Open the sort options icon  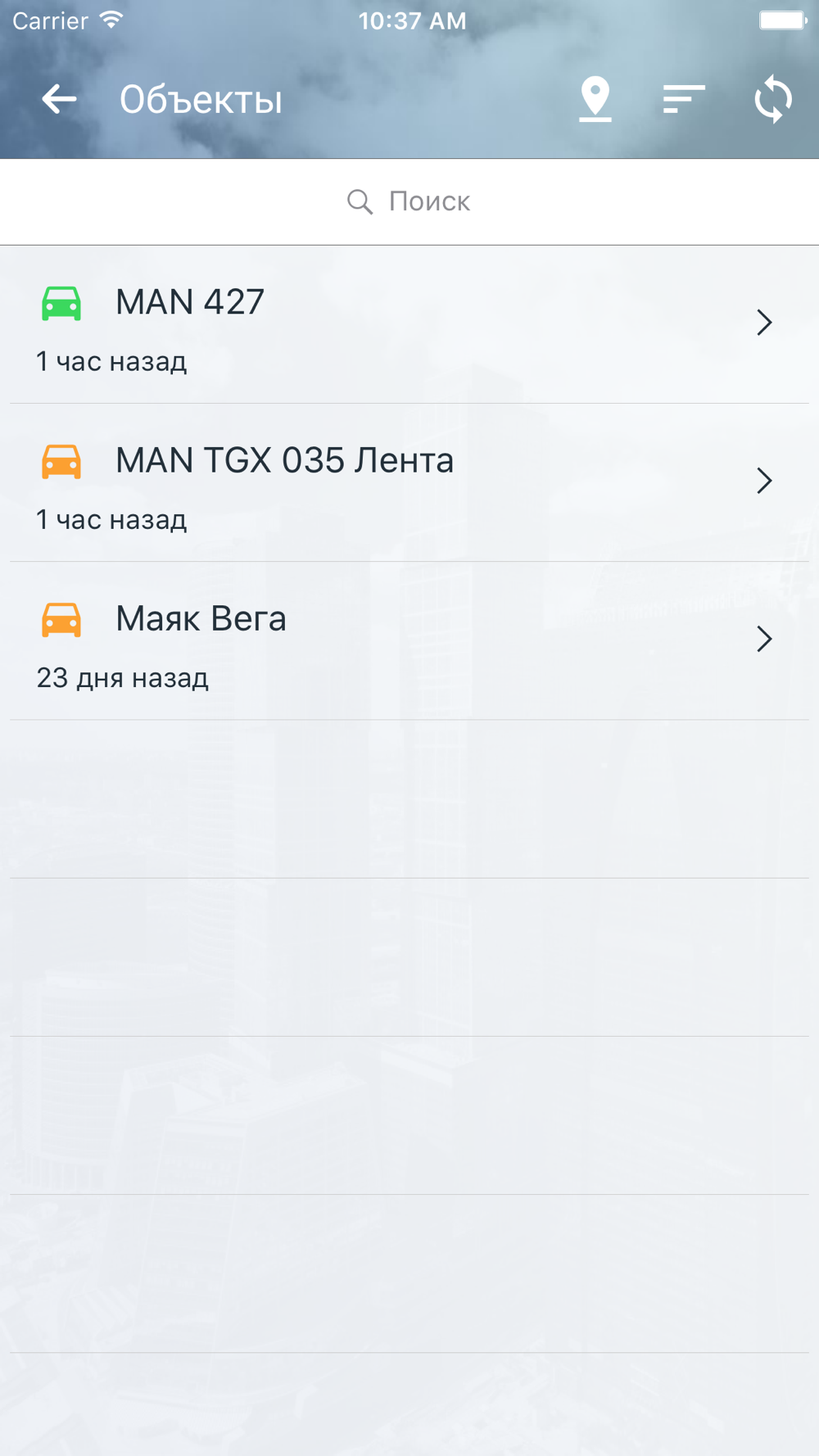pos(684,99)
